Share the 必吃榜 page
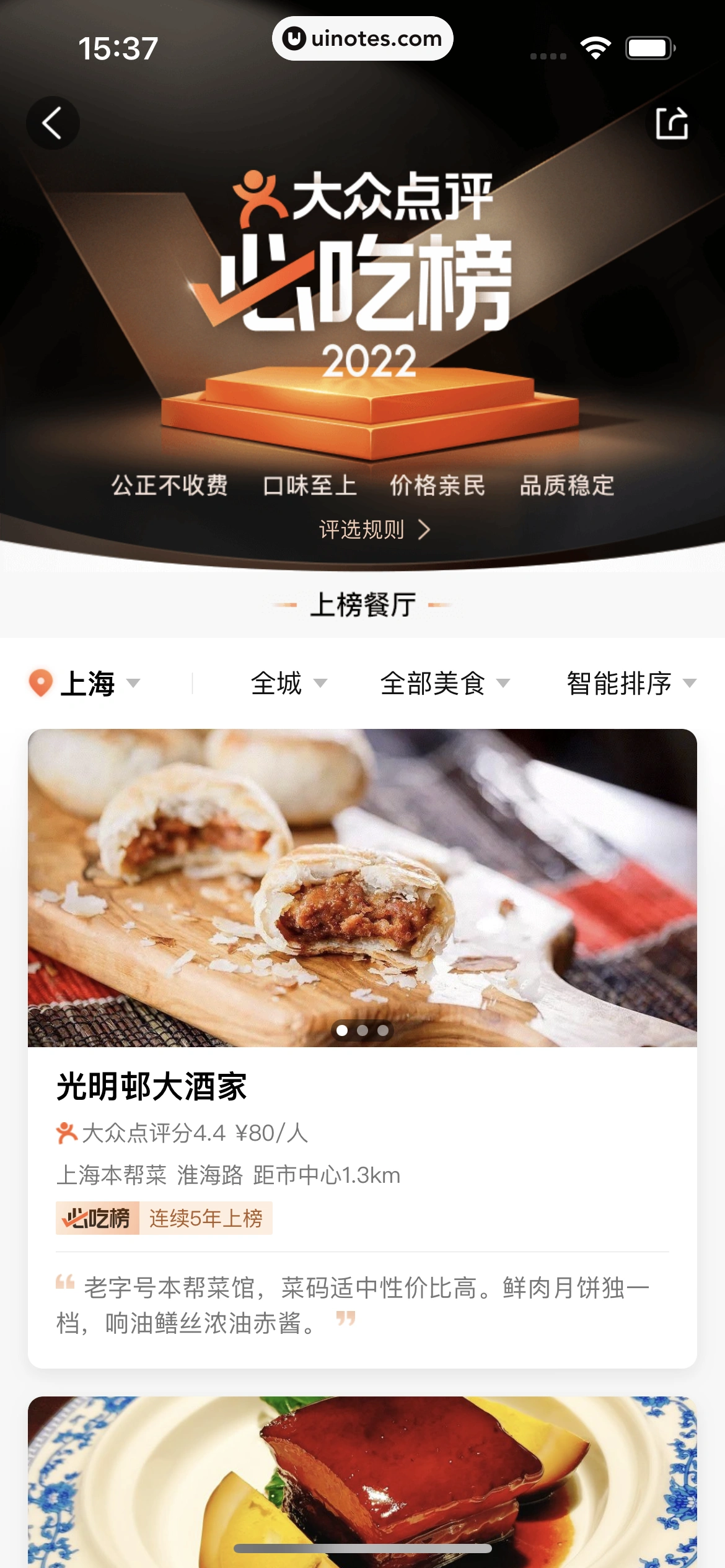The height and width of the screenshot is (1568, 725). [x=672, y=123]
